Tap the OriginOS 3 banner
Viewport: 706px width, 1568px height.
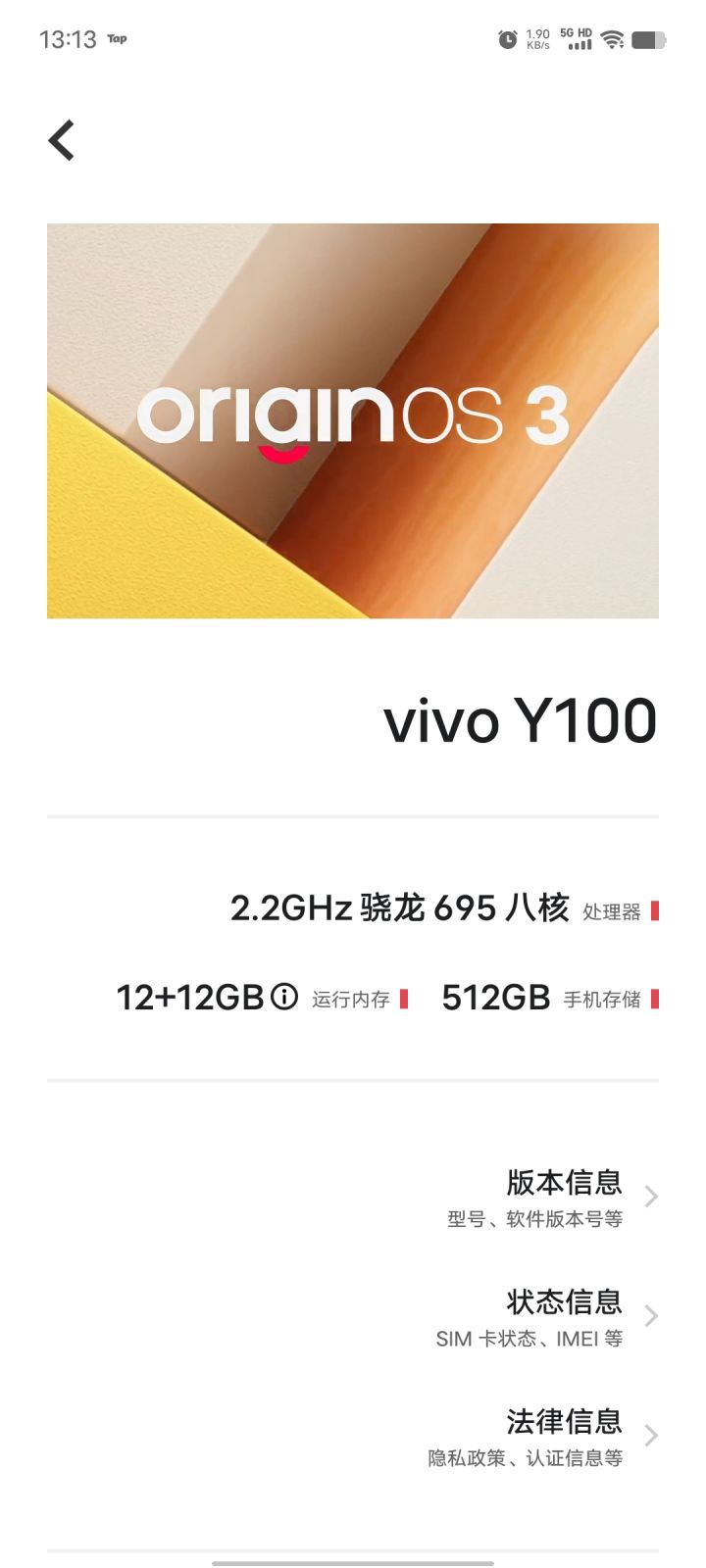point(353,420)
